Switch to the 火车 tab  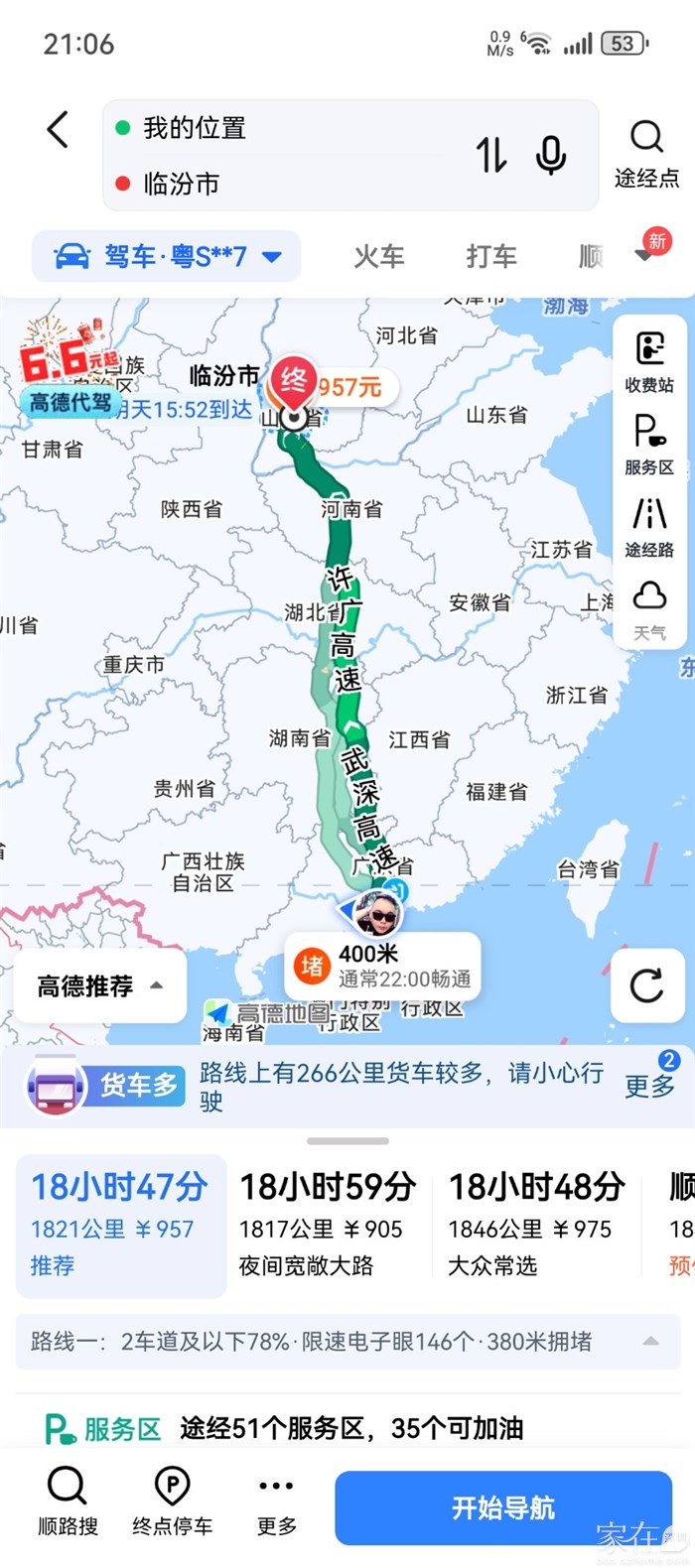(x=379, y=257)
